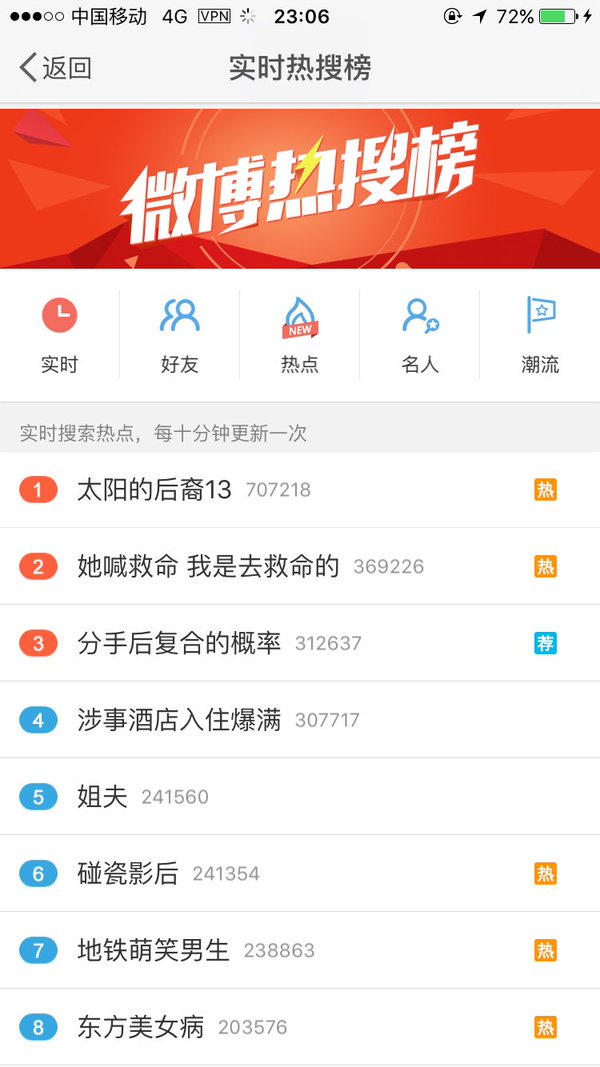Go back with the 返回 button

[x=56, y=68]
